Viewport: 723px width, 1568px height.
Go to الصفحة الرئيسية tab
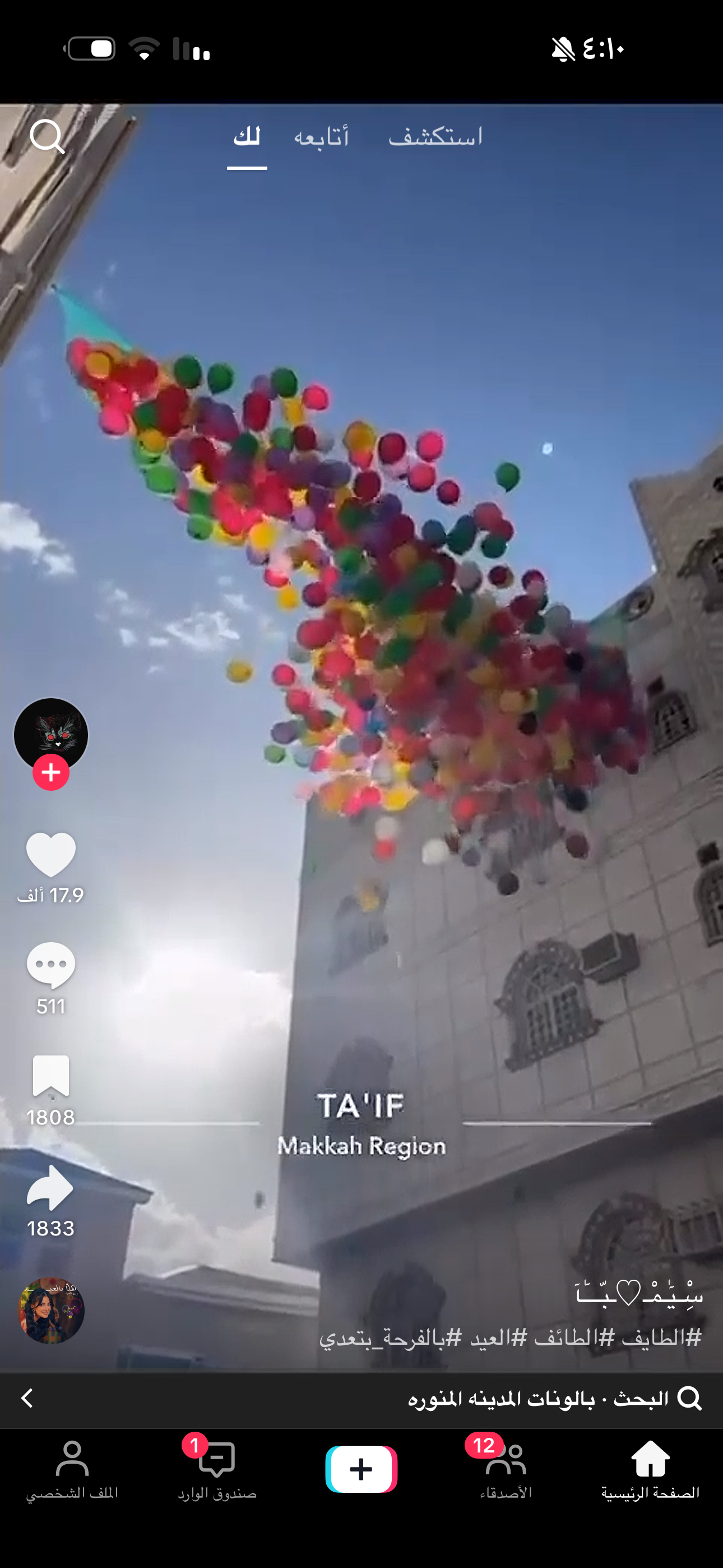click(x=650, y=1469)
